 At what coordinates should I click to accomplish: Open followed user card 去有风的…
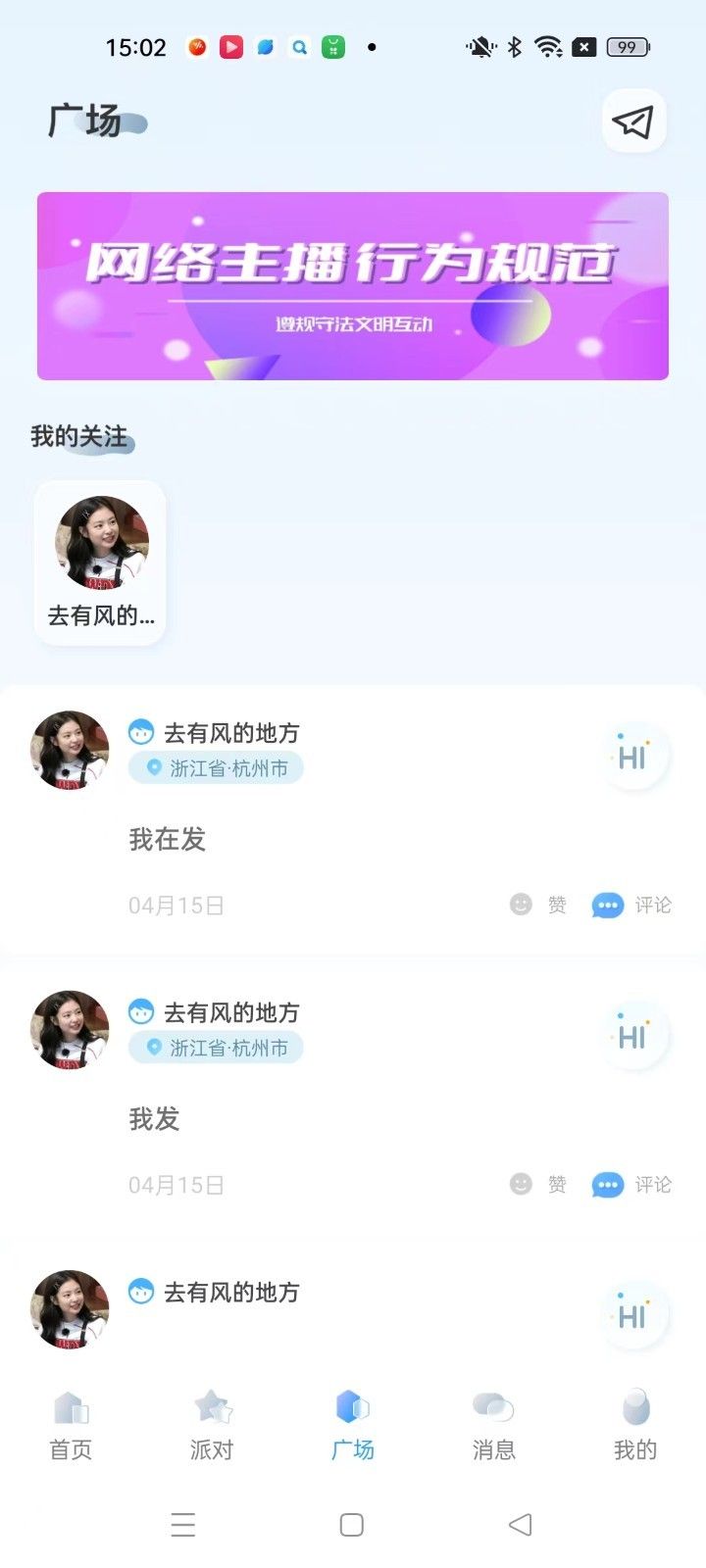(x=100, y=562)
